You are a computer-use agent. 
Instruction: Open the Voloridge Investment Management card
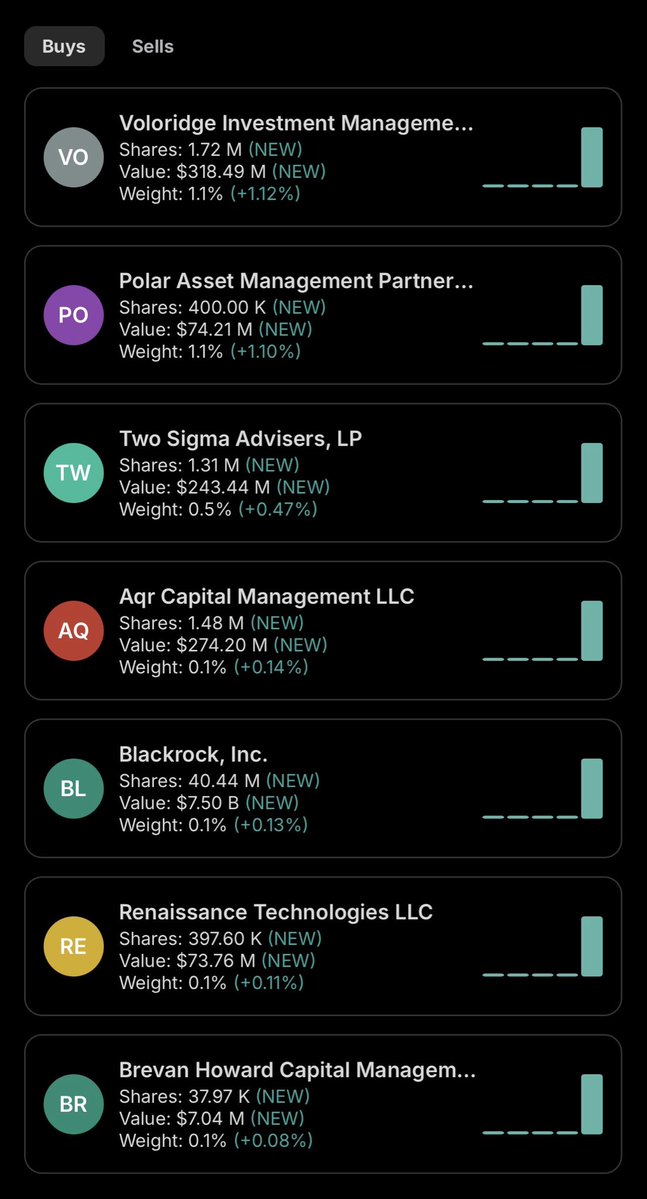pyautogui.click(x=323, y=157)
